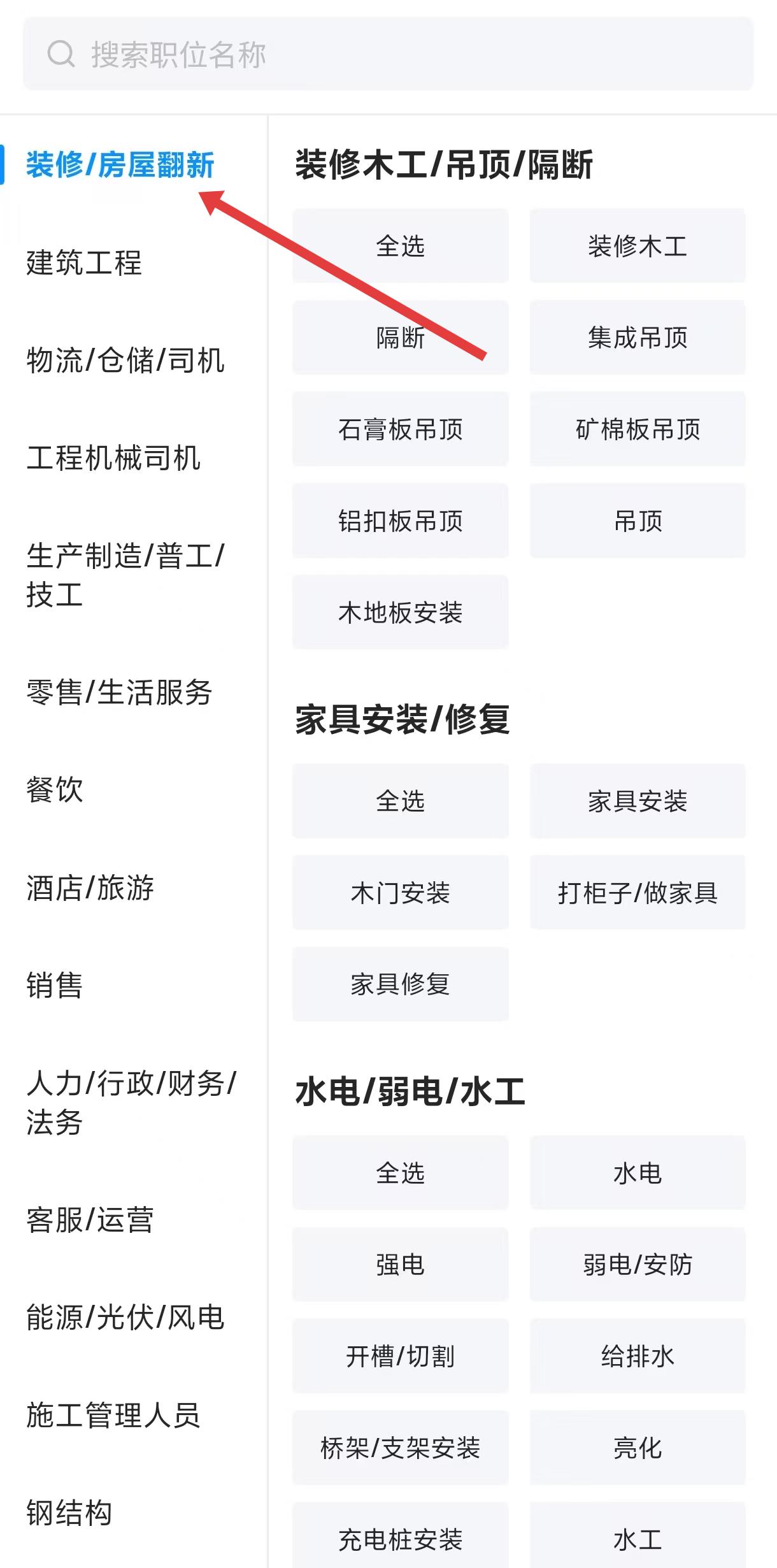Open the 物流/仓储/司机 category
This screenshot has width=777, height=1568.
pyautogui.click(x=125, y=360)
